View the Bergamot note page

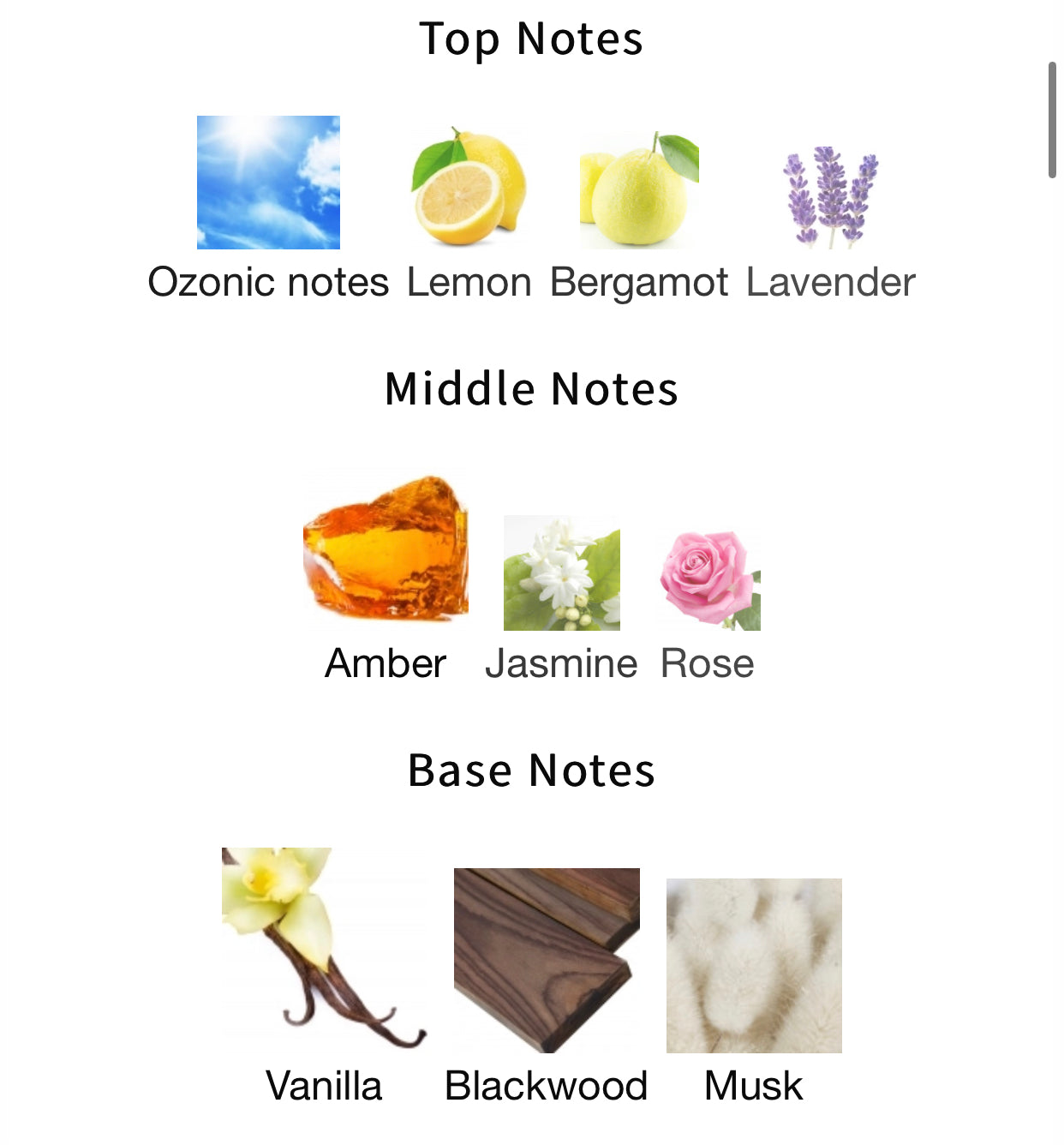click(639, 190)
